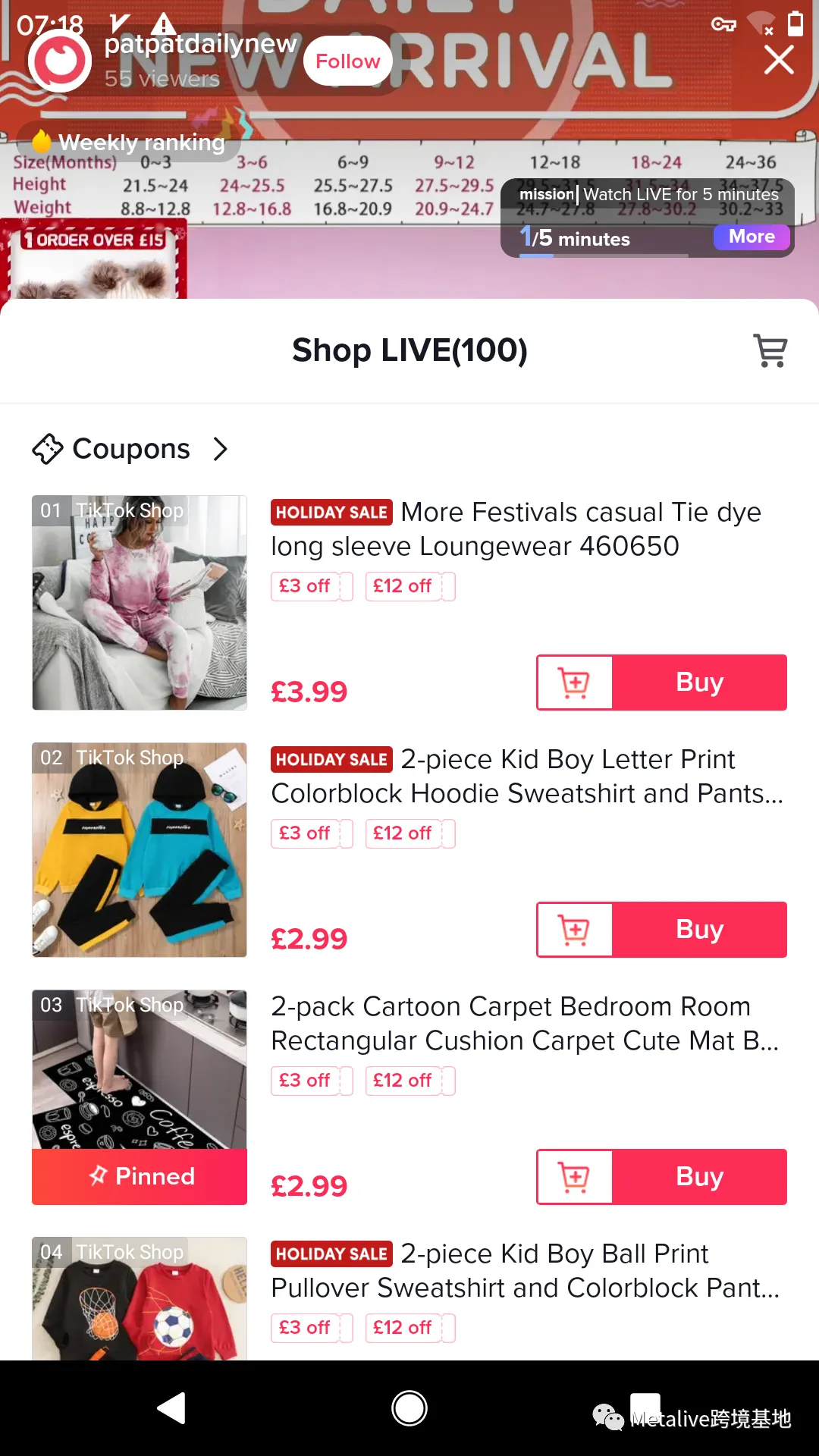Viewport: 819px width, 1456px height.
Task: Add Letter Print Hoodie set to cart
Action: click(x=575, y=930)
